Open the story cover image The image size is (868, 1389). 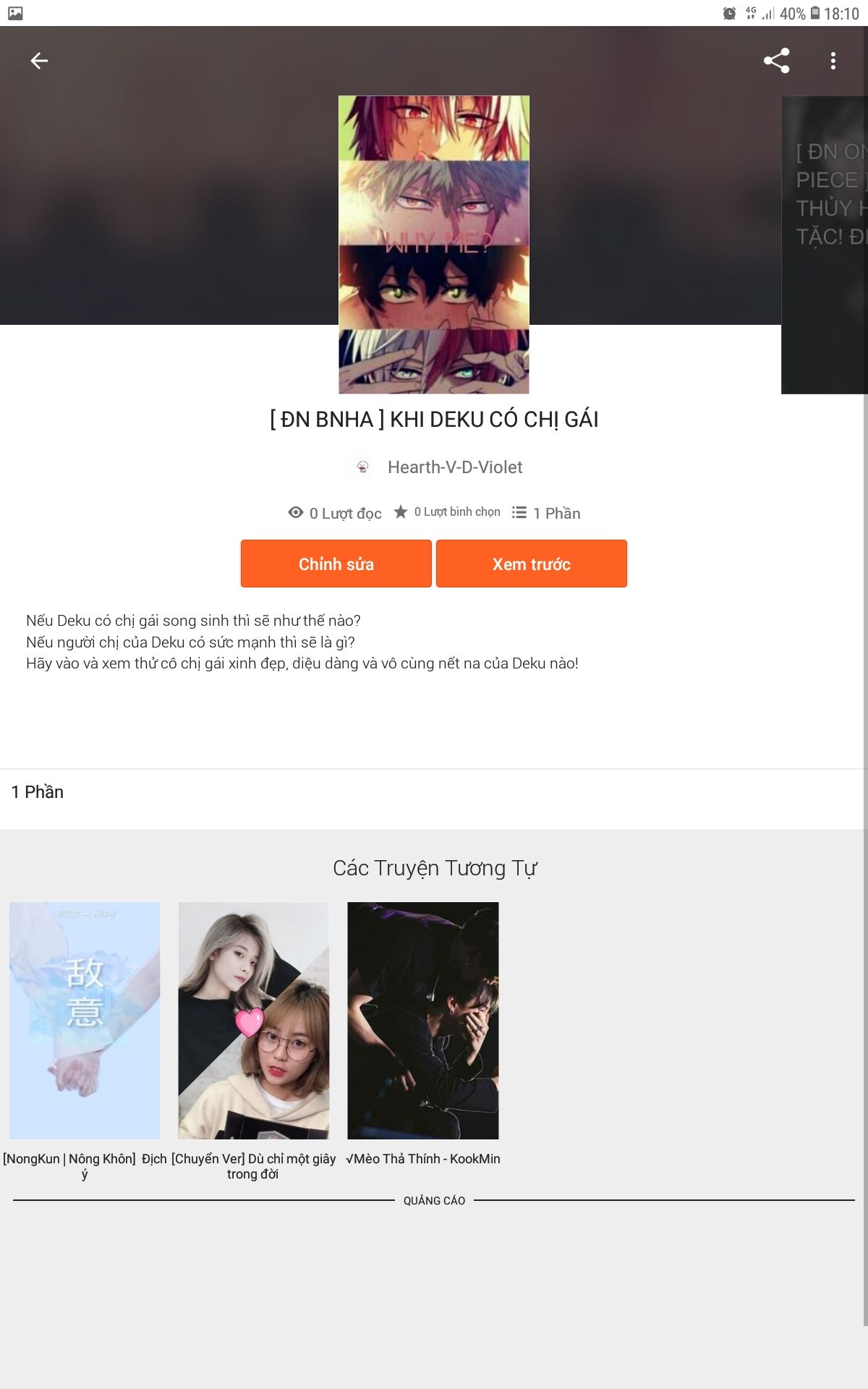point(434,245)
